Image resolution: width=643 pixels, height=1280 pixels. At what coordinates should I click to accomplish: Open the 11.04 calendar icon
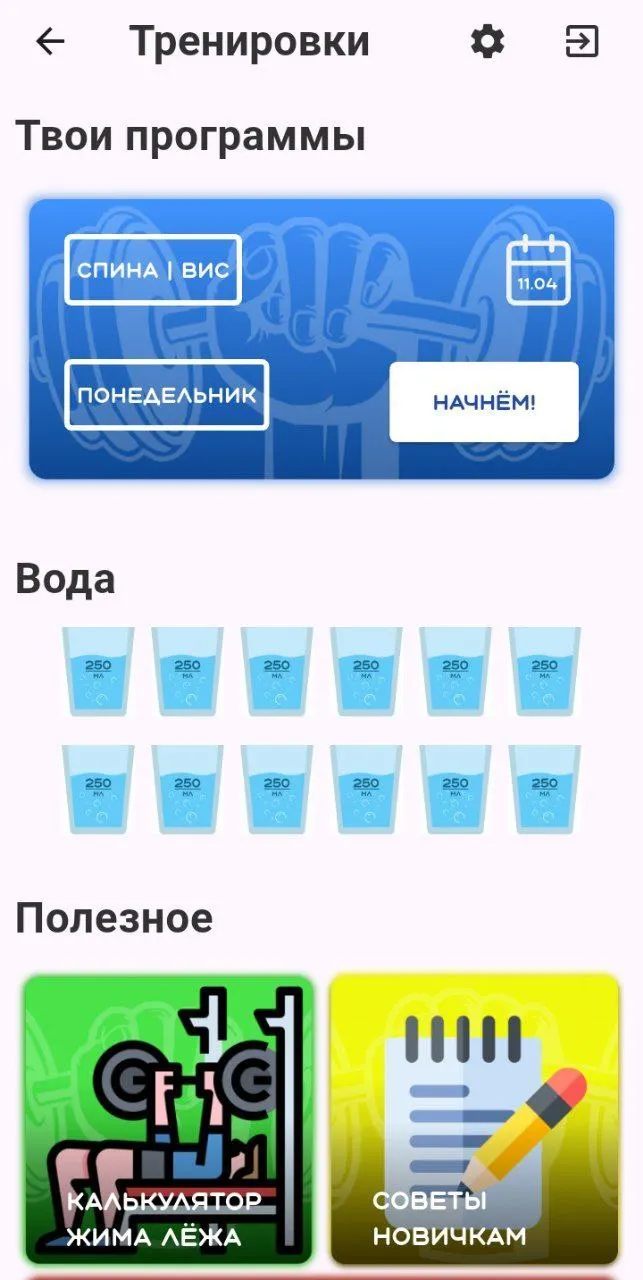pyautogui.click(x=538, y=269)
